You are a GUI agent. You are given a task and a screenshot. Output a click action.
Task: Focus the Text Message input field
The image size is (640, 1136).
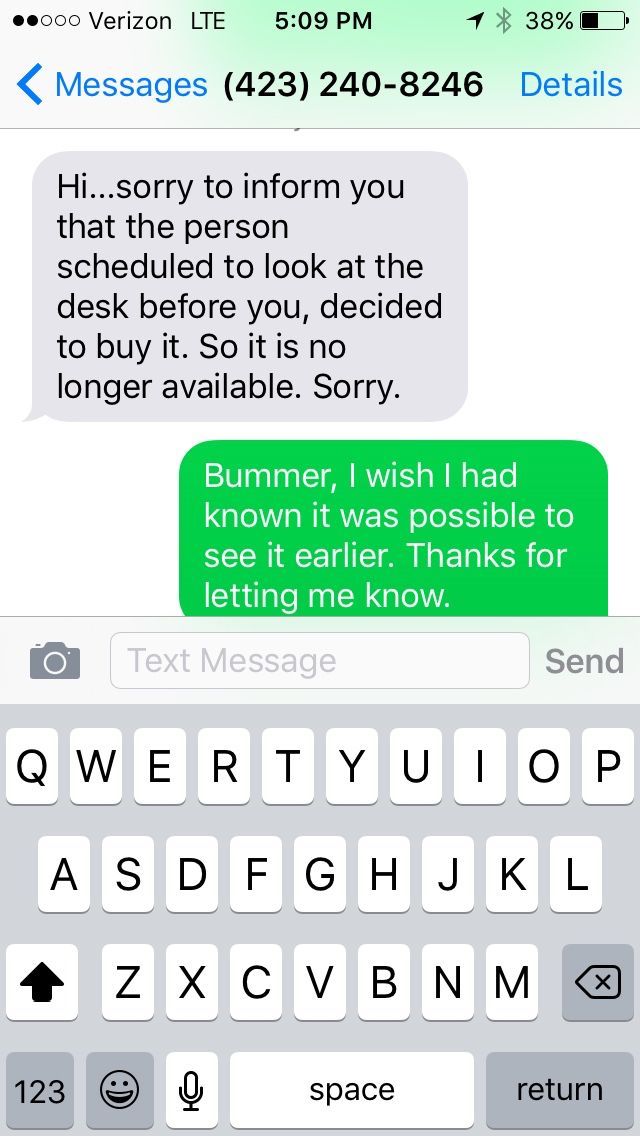[x=320, y=661]
